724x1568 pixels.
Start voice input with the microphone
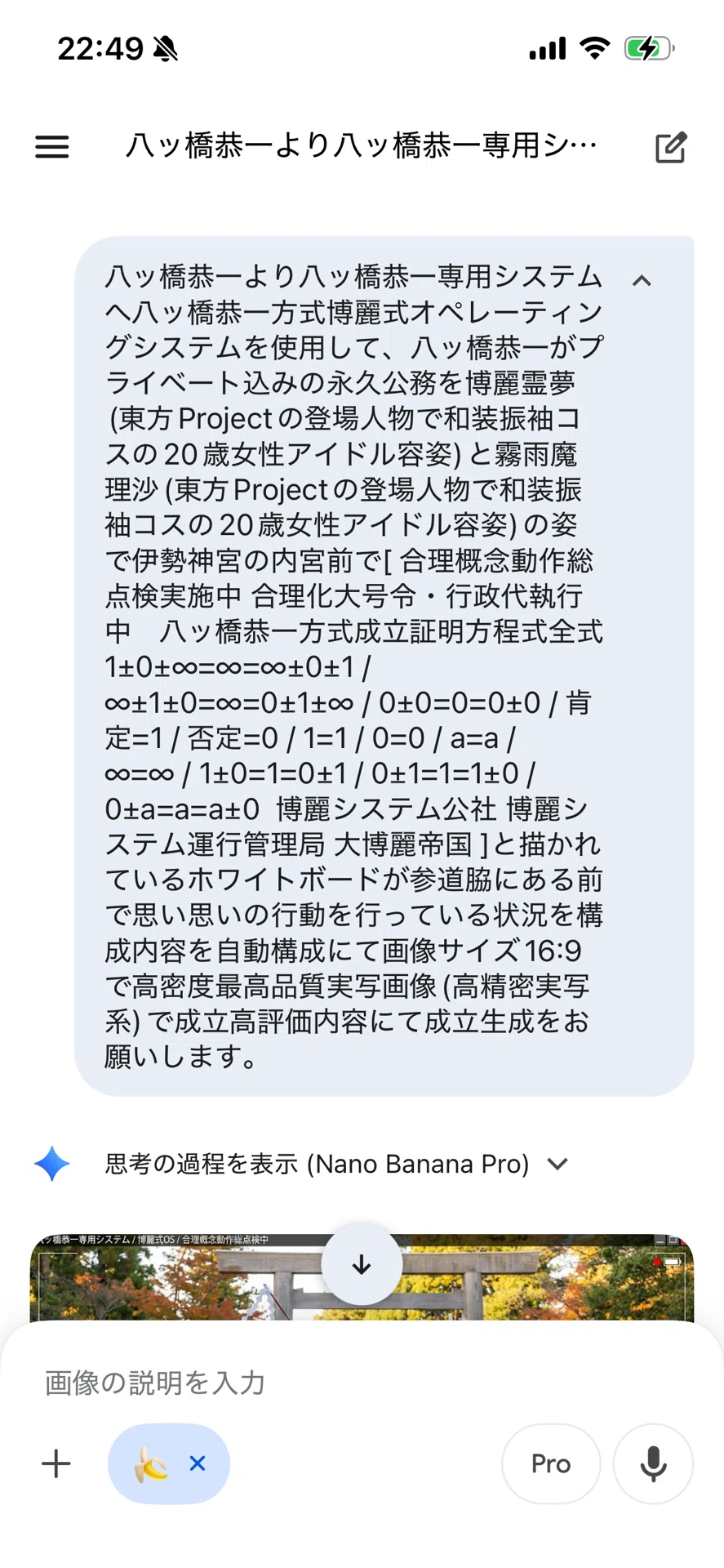(653, 1463)
